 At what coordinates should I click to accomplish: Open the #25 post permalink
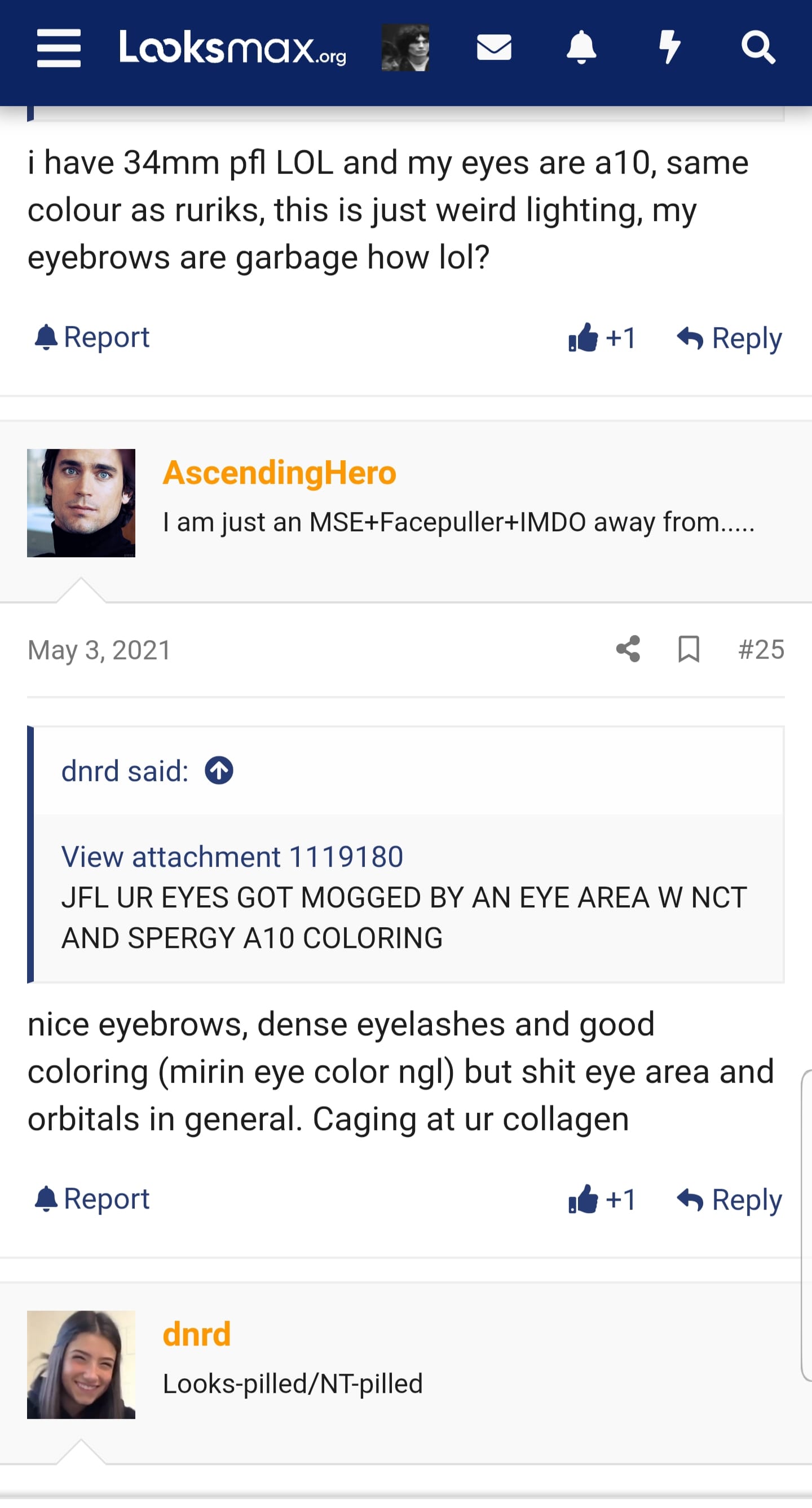[761, 649]
